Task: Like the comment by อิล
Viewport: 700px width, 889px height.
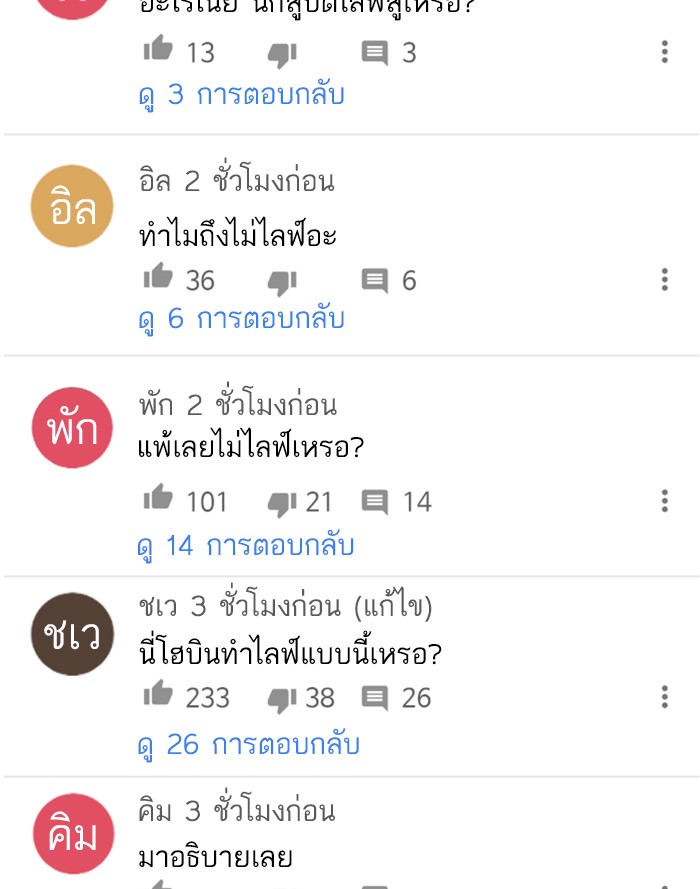Action: pos(158,279)
